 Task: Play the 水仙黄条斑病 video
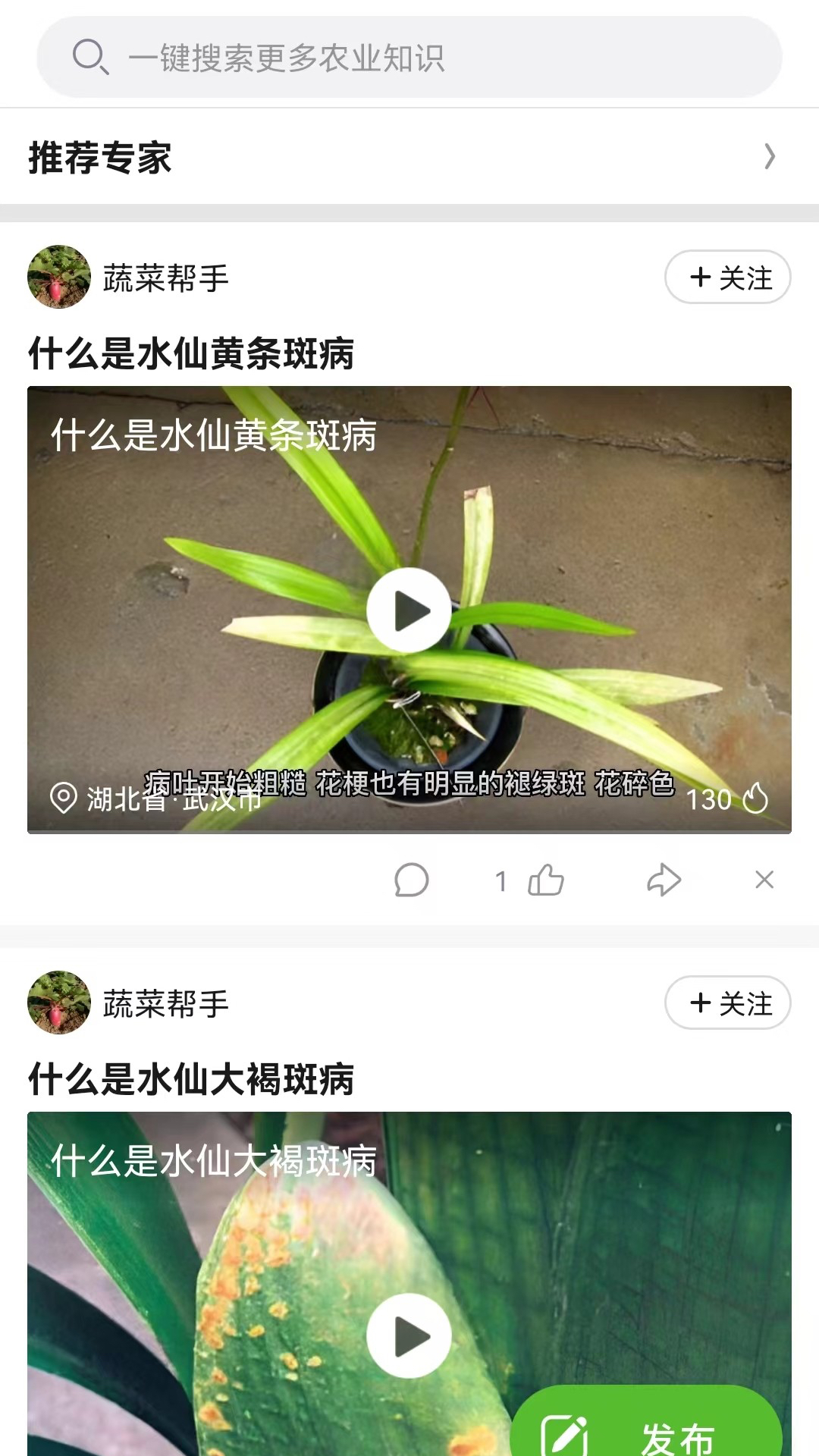tap(408, 608)
